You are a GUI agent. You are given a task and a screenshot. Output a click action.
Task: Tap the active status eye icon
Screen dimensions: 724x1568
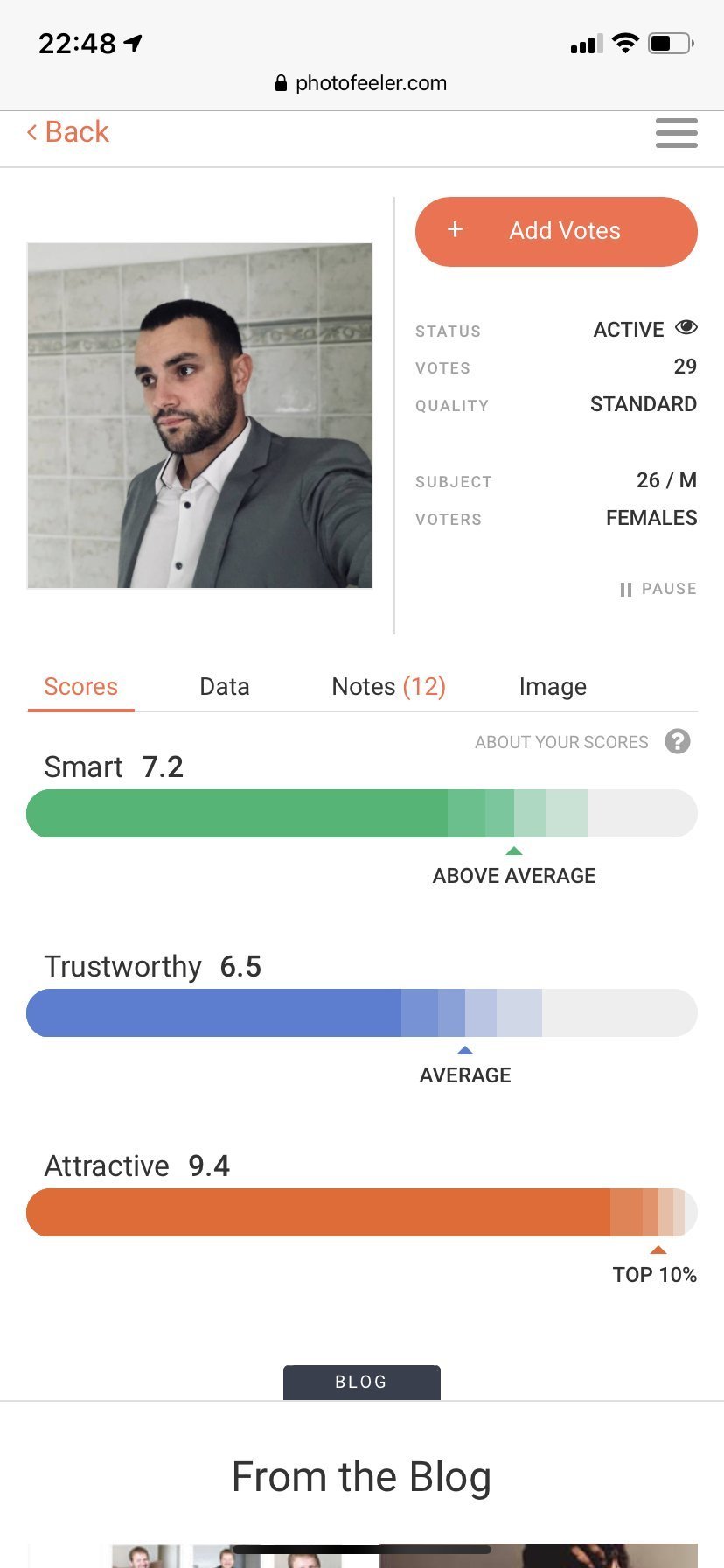[x=686, y=327]
